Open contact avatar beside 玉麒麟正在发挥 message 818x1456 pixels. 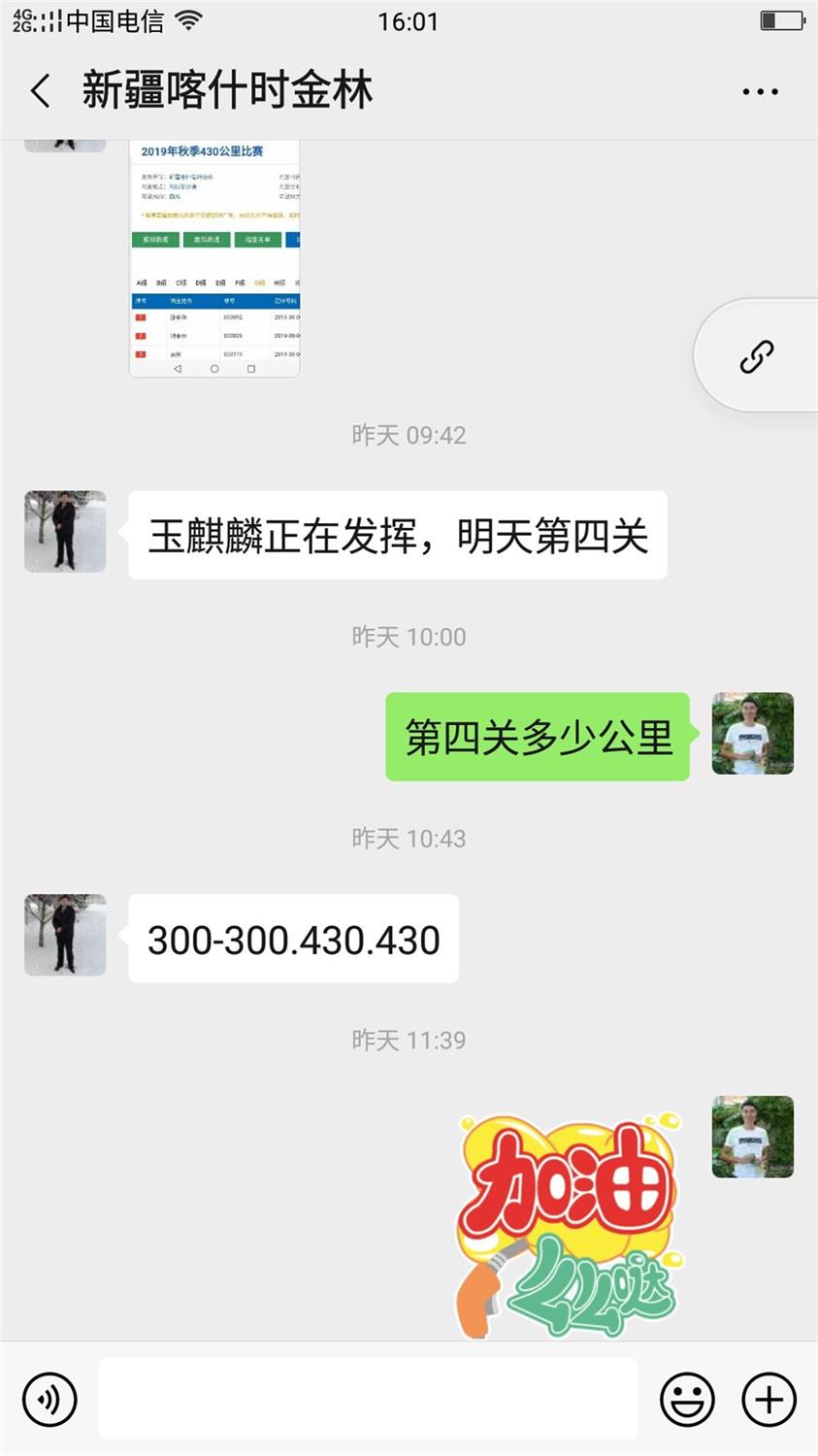(x=65, y=531)
